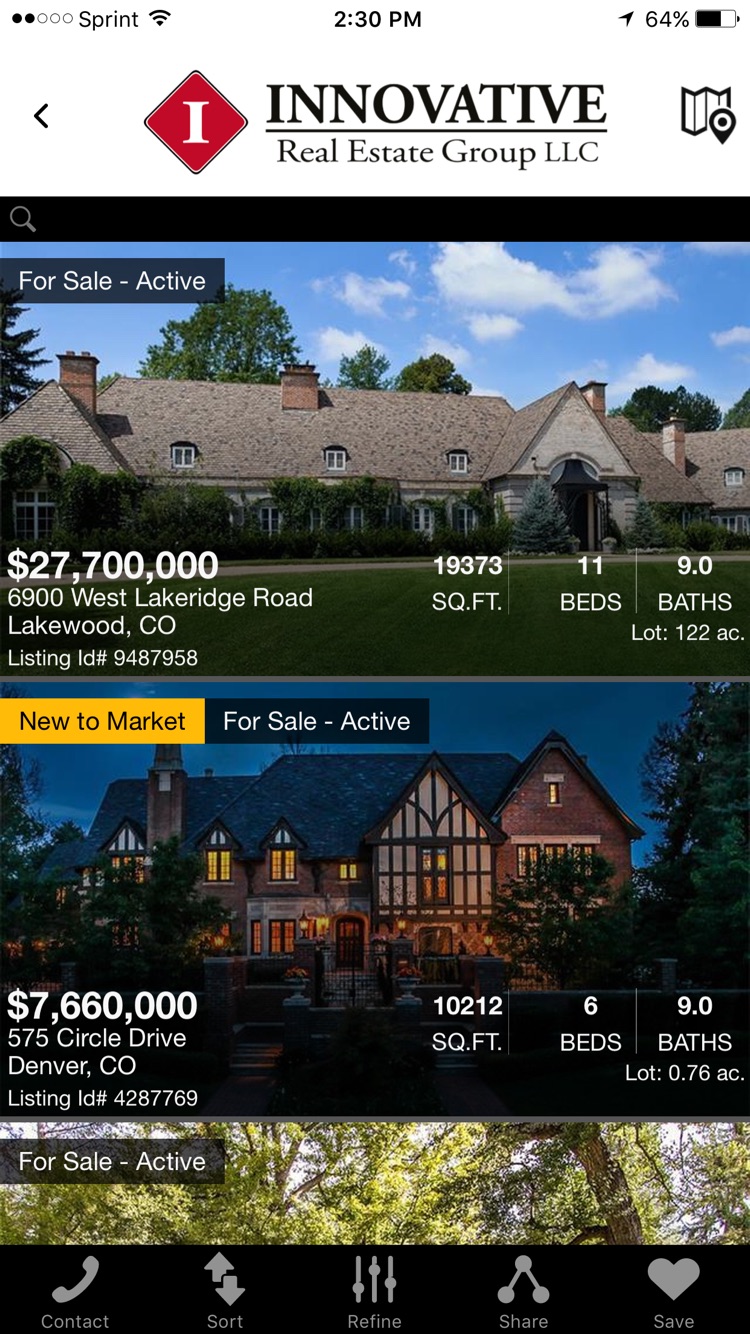Go back with the arrow icon
Image resolution: width=750 pixels, height=1334 pixels.
pos(41,116)
